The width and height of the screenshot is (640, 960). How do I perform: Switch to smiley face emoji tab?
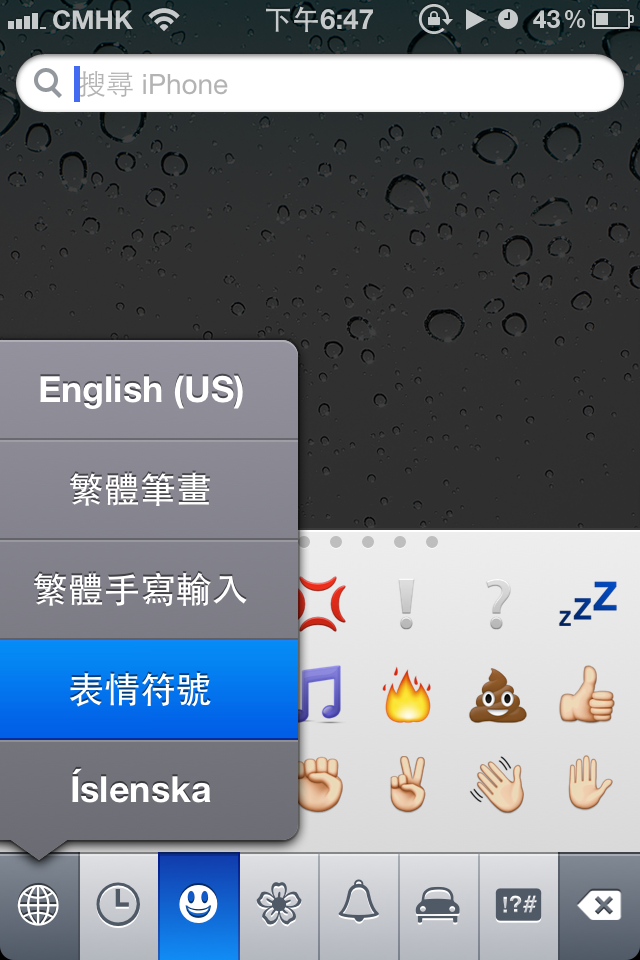point(199,906)
